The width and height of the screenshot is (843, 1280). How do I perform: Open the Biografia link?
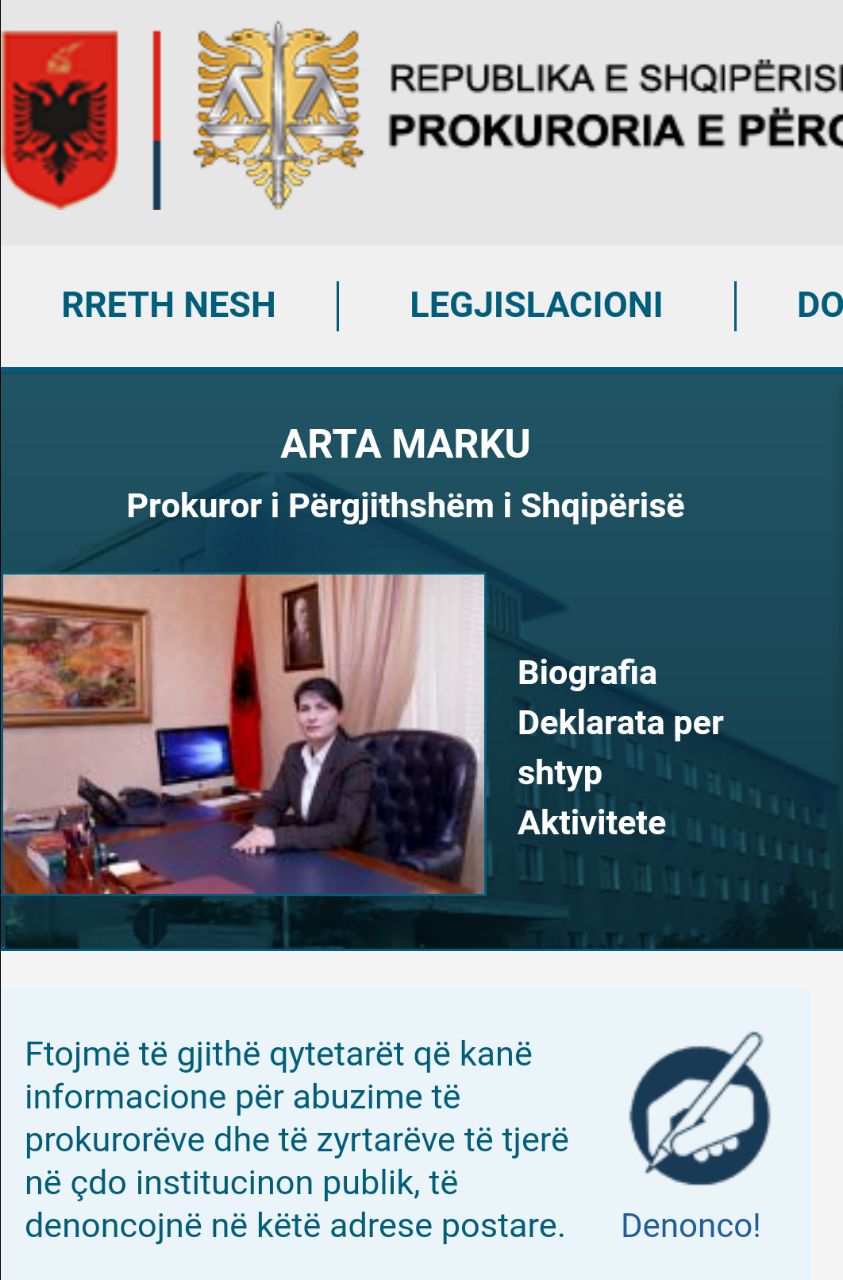(587, 672)
